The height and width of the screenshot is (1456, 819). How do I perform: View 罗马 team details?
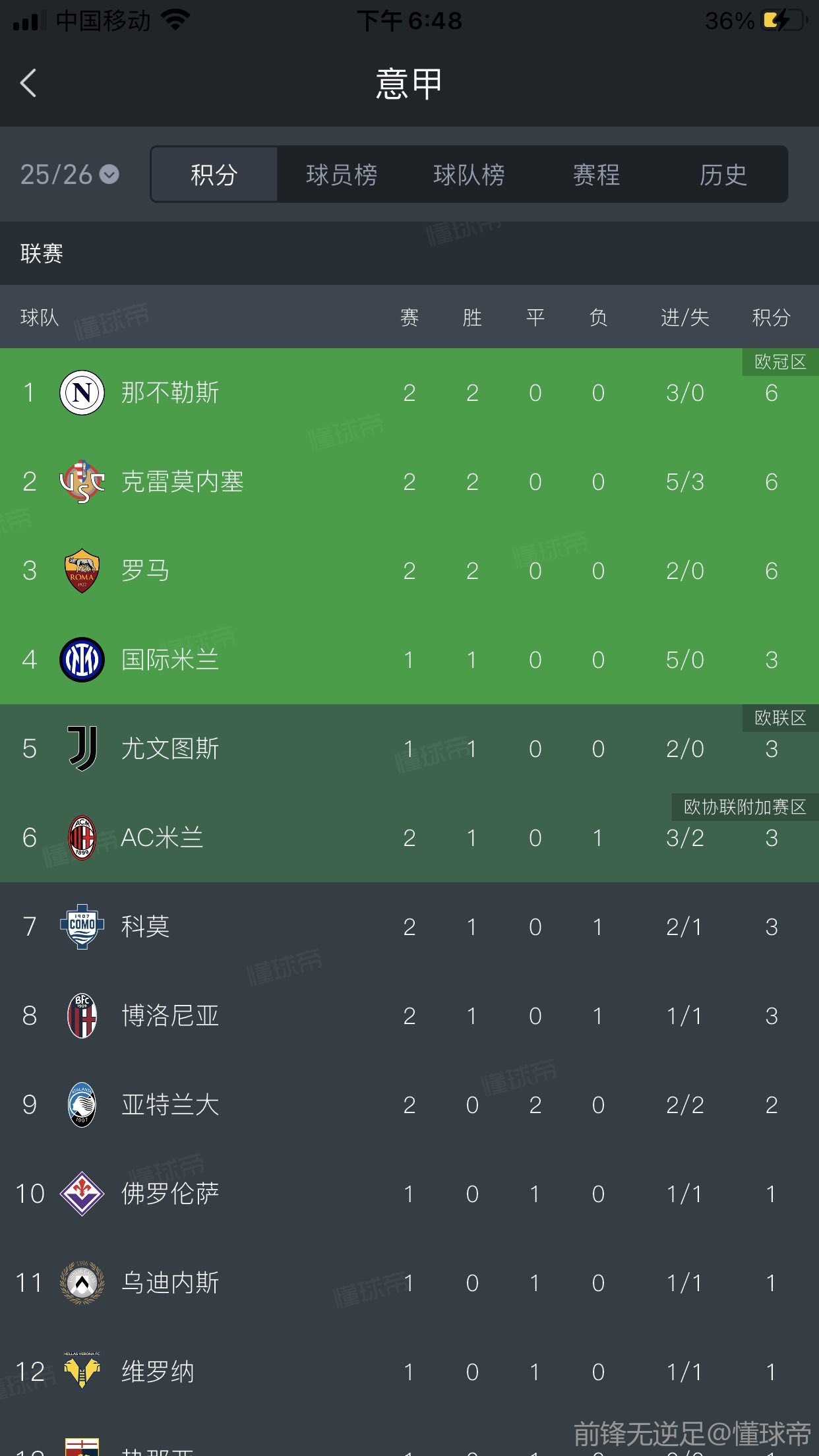[409, 571]
